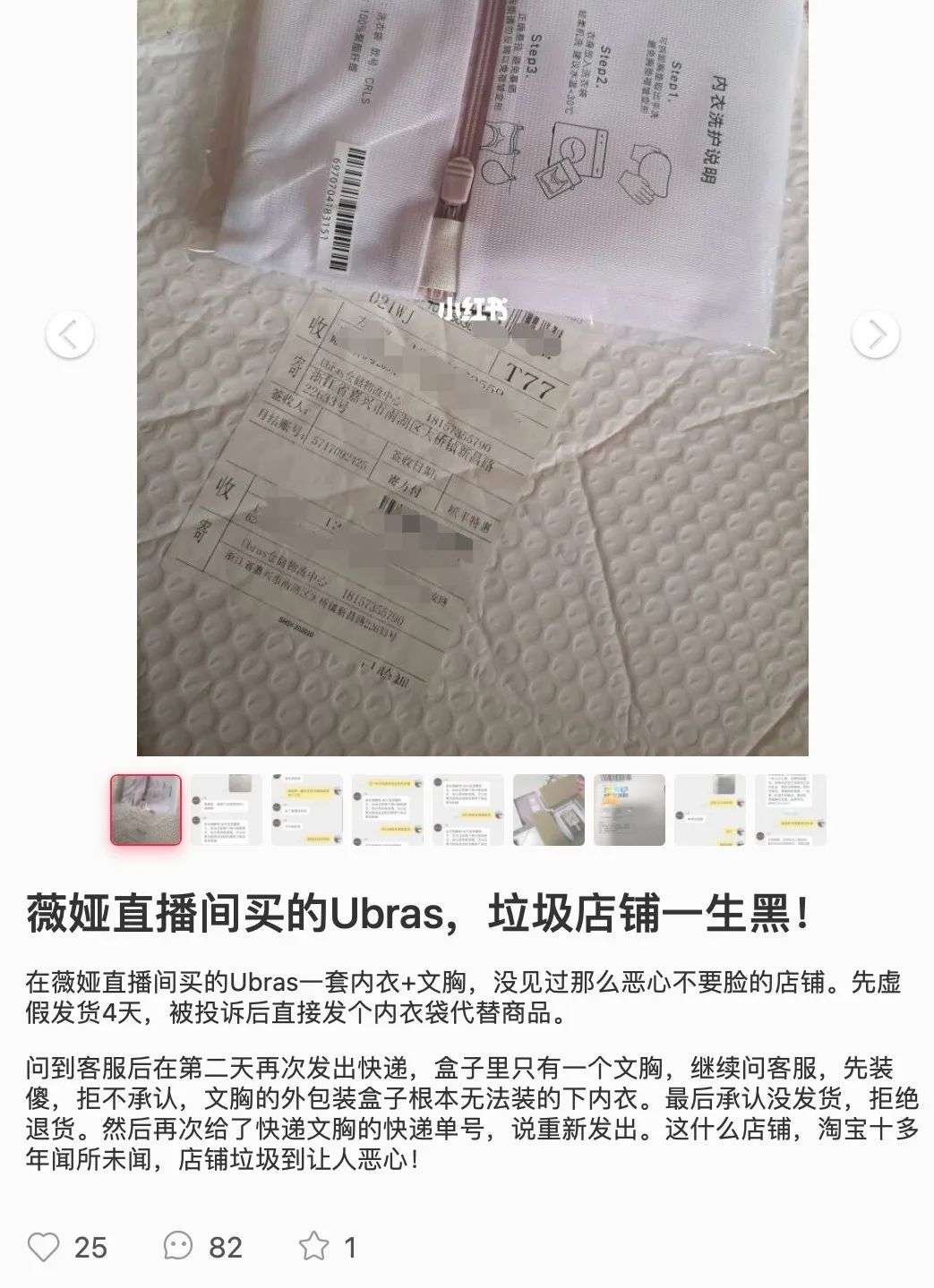The width and height of the screenshot is (934, 1288).
Task: Open the main package photo fullscreen
Action: point(473,378)
